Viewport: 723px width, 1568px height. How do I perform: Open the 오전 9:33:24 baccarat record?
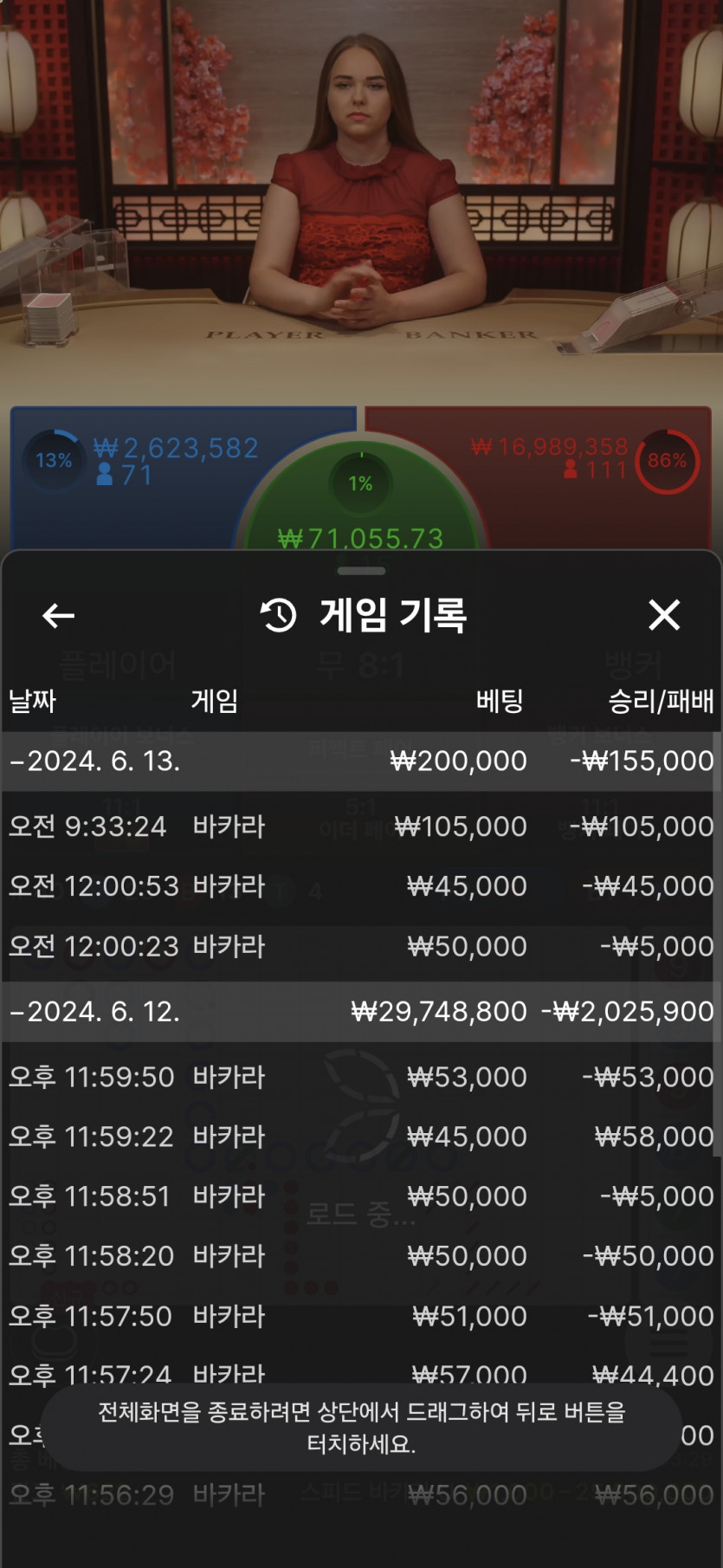(x=361, y=826)
